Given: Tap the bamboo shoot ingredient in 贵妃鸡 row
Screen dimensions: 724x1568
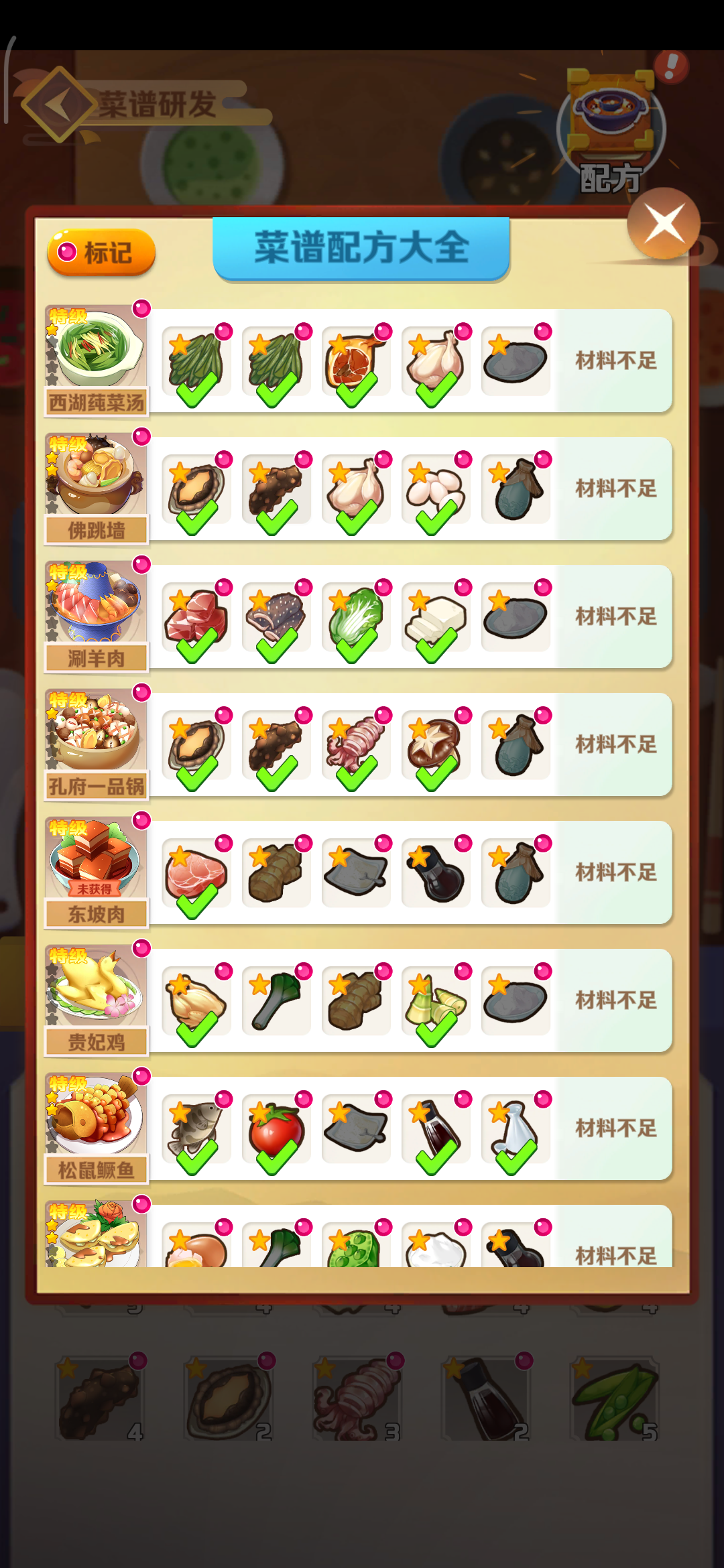Looking at the screenshot, I should pos(435,1002).
